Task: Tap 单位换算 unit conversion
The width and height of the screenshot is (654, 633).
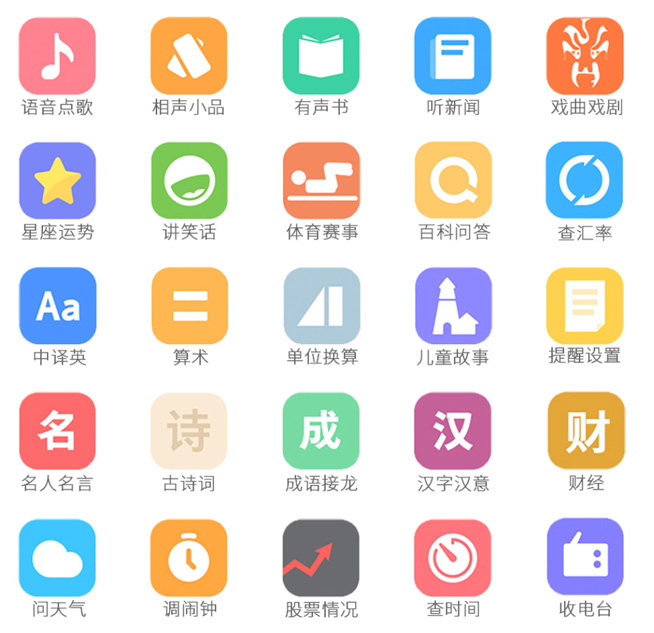Action: 321,306
